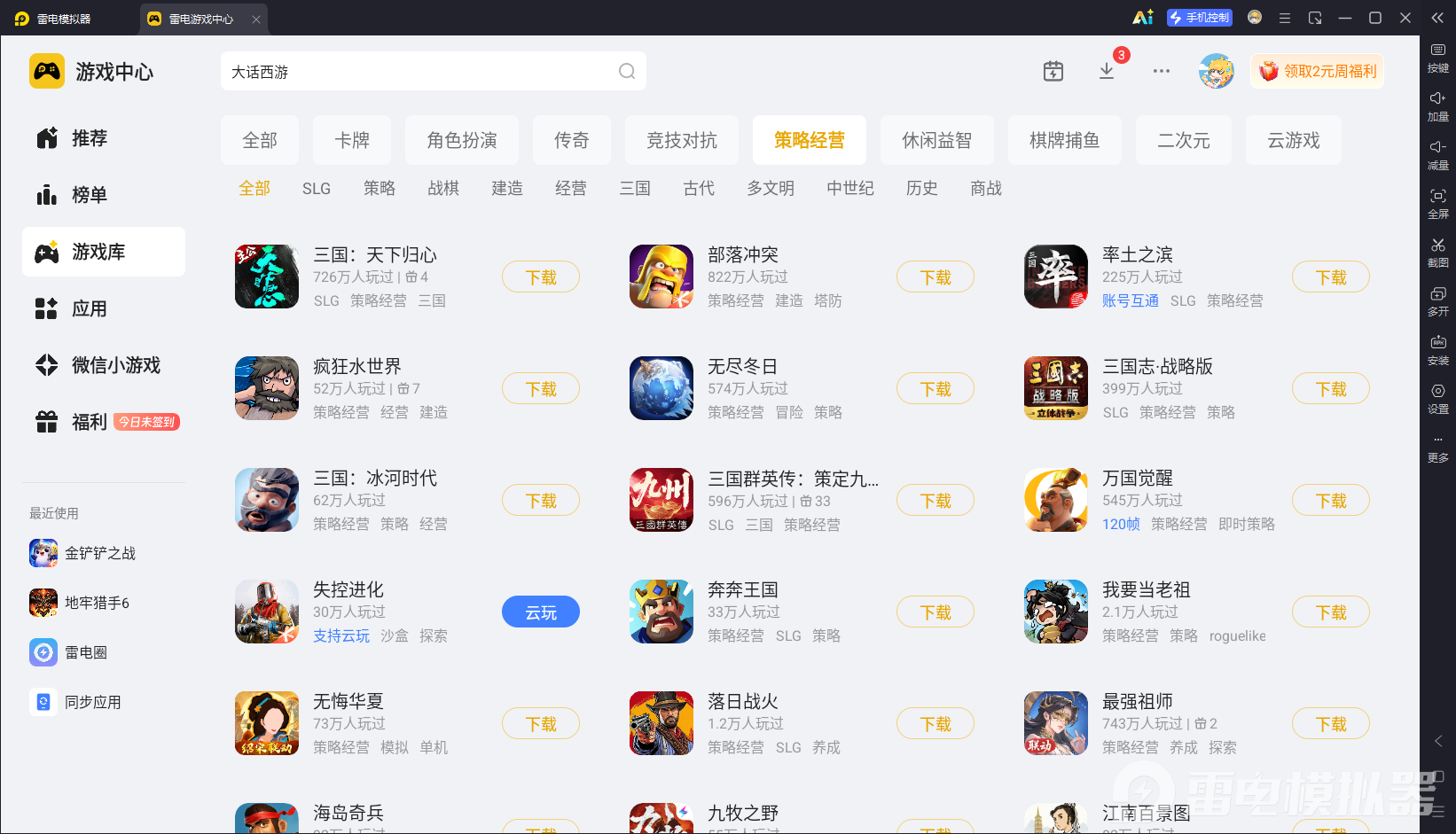Tap the search magnifier icon
The height and width of the screenshot is (834, 1456).
627,72
